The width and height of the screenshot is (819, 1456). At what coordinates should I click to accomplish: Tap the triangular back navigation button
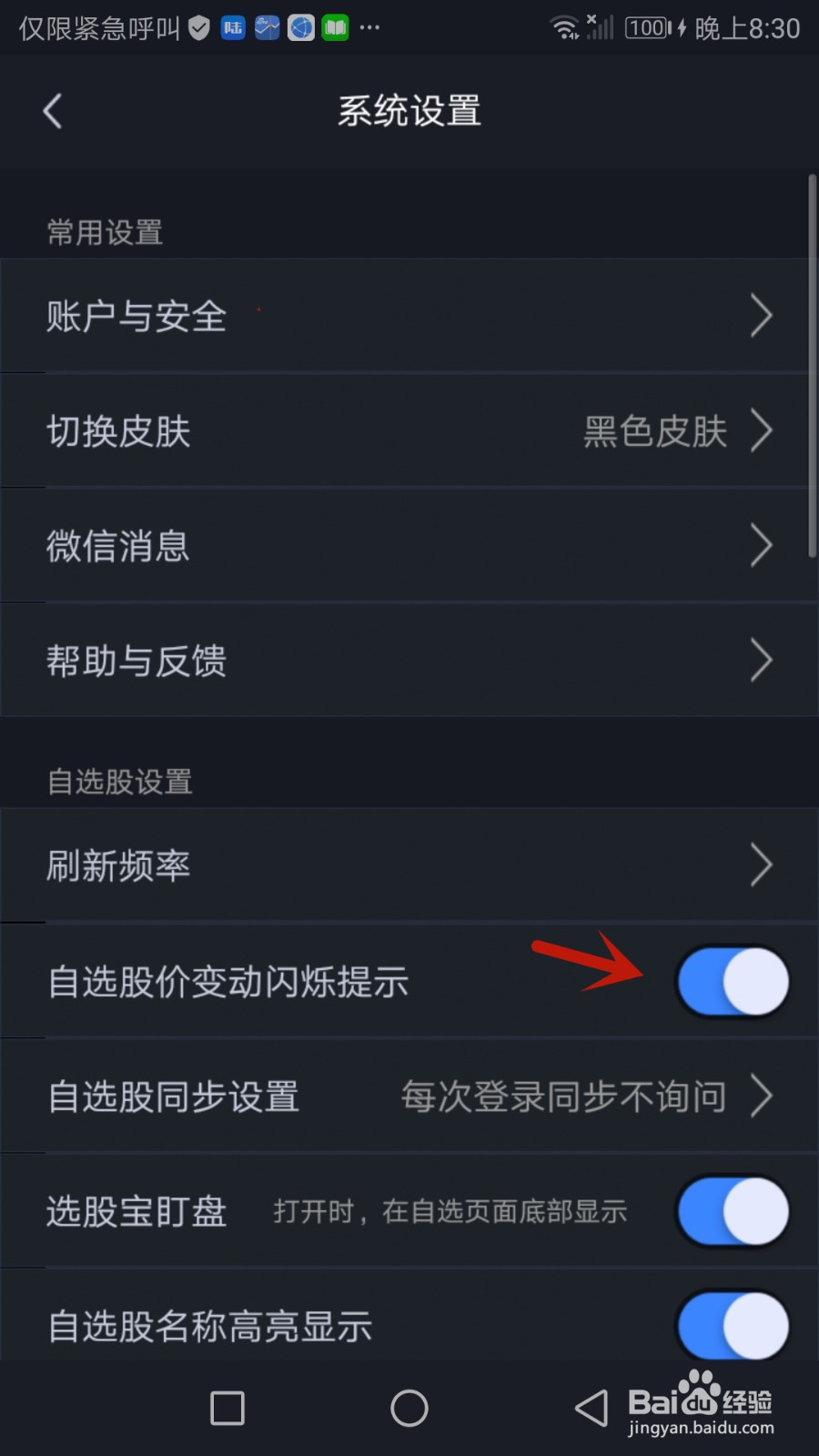pos(590,1408)
